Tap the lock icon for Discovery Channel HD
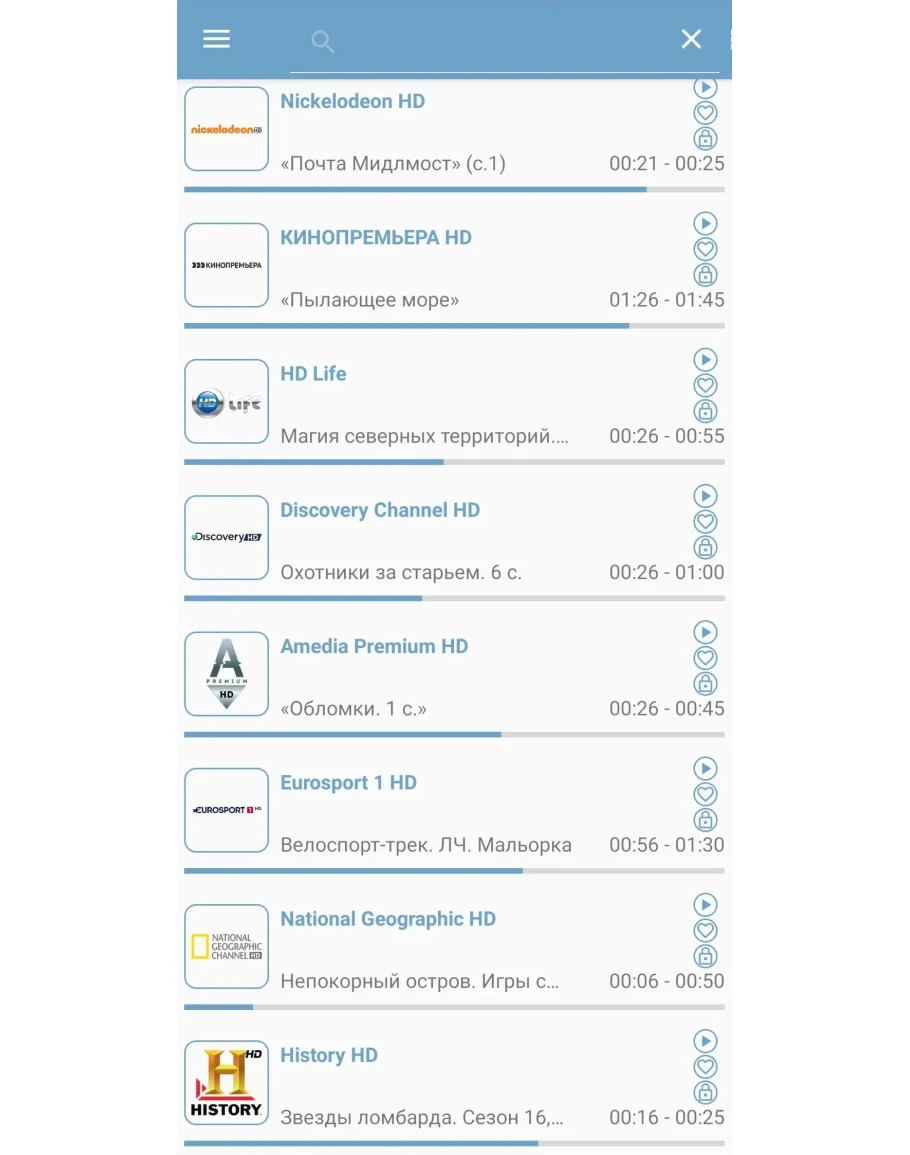This screenshot has height=1155, width=910. point(705,548)
